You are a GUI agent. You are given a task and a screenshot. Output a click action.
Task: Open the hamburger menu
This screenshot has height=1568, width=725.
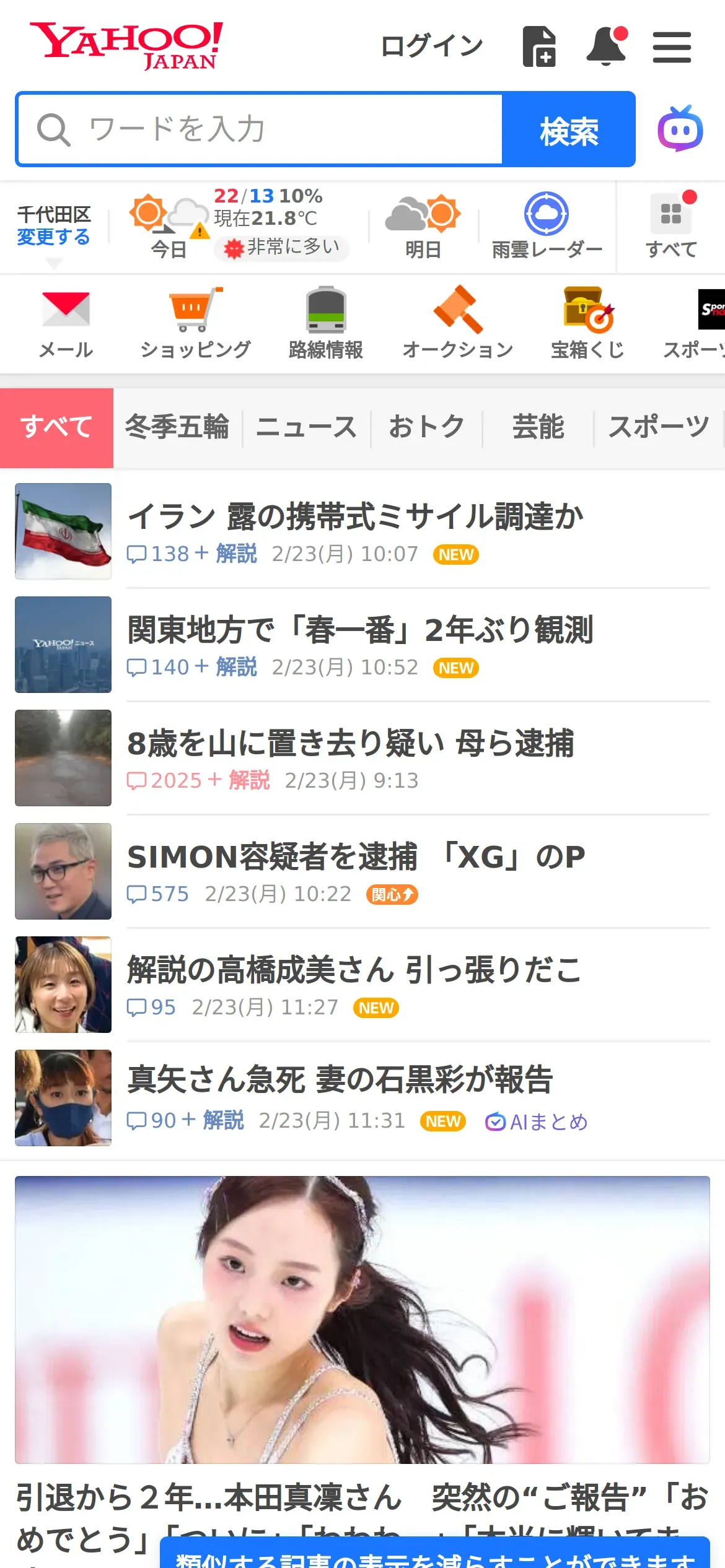[x=672, y=47]
